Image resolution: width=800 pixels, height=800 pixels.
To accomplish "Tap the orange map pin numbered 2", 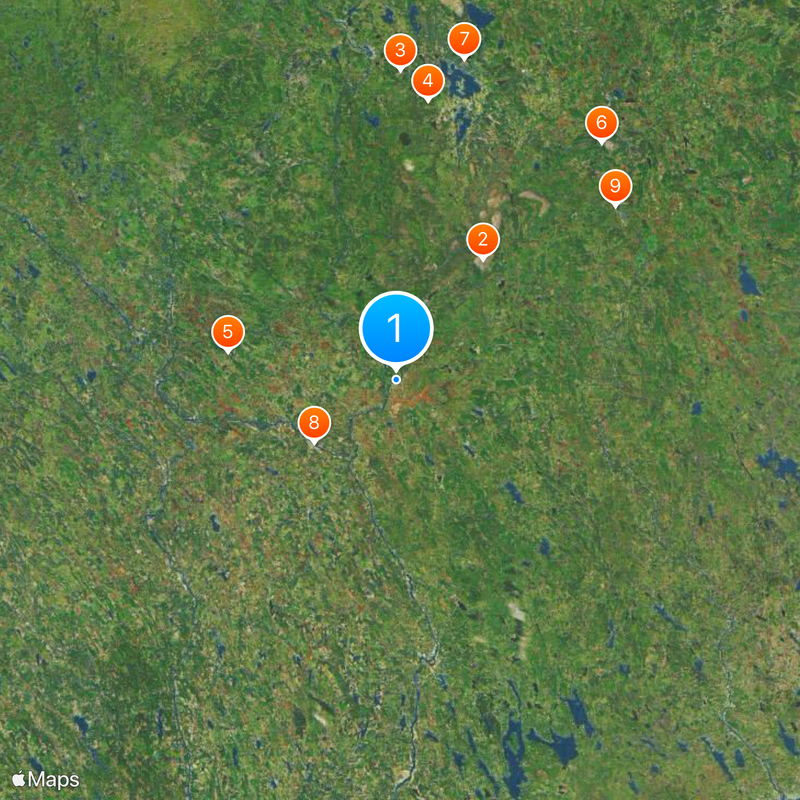I will click(483, 239).
